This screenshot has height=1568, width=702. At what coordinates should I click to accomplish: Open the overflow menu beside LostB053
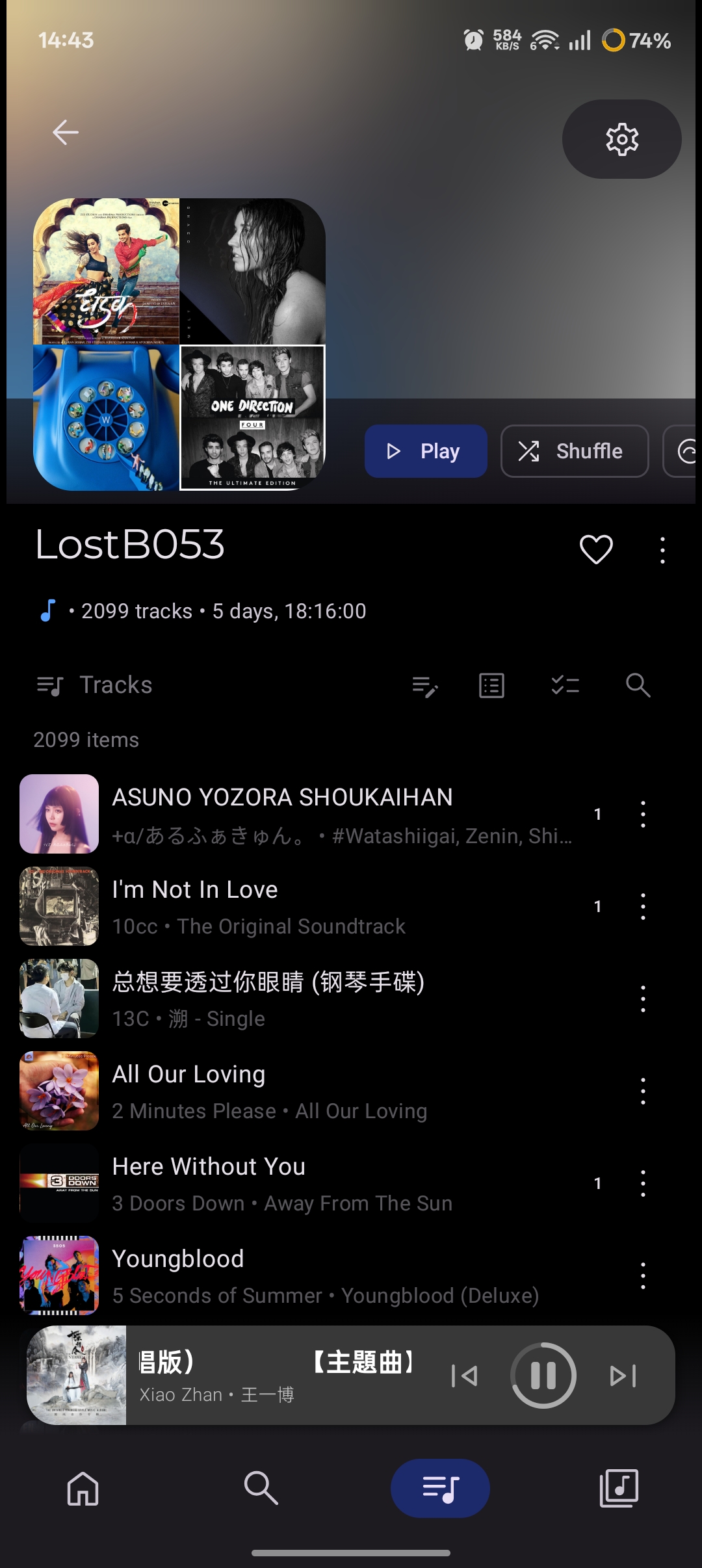coord(662,550)
